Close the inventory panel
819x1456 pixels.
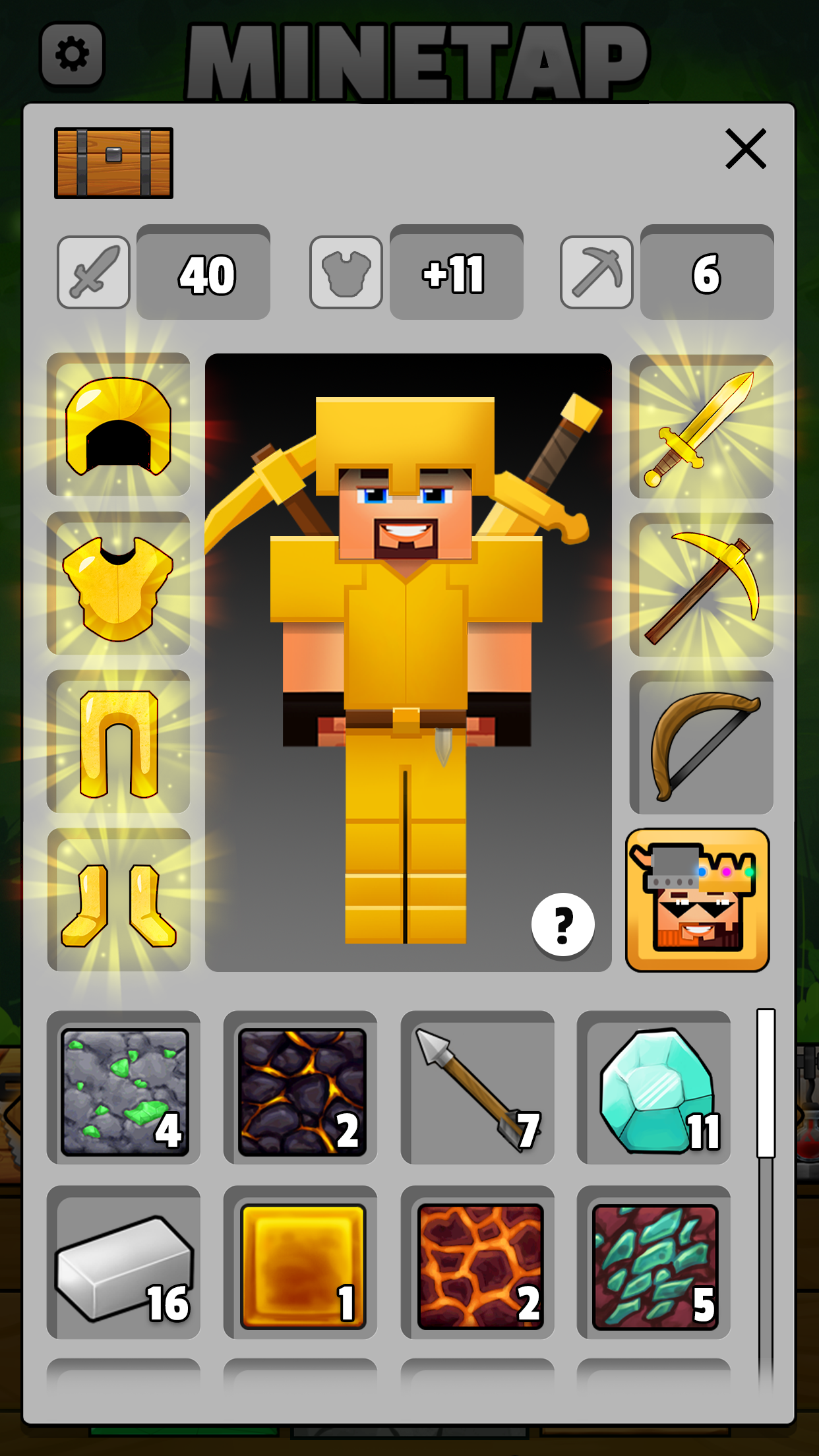click(x=745, y=149)
